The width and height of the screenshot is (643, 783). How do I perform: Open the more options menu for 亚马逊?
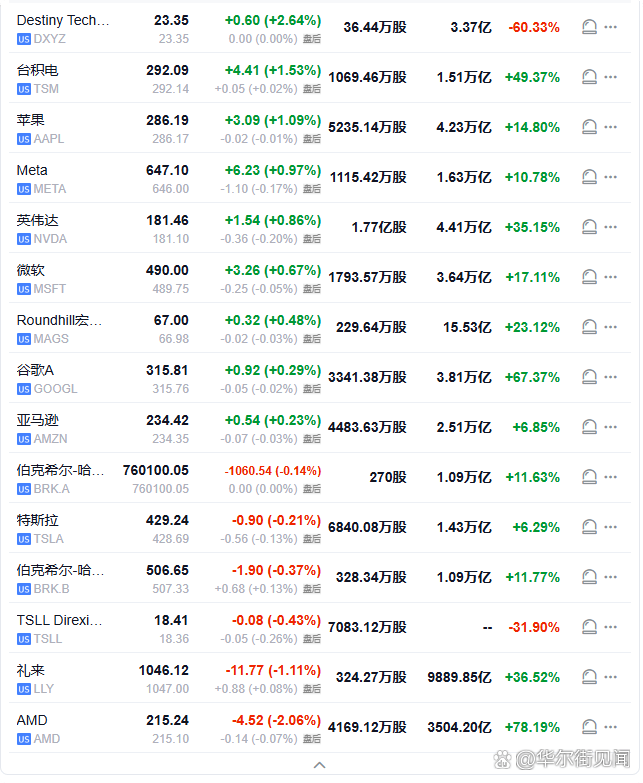pos(611,427)
